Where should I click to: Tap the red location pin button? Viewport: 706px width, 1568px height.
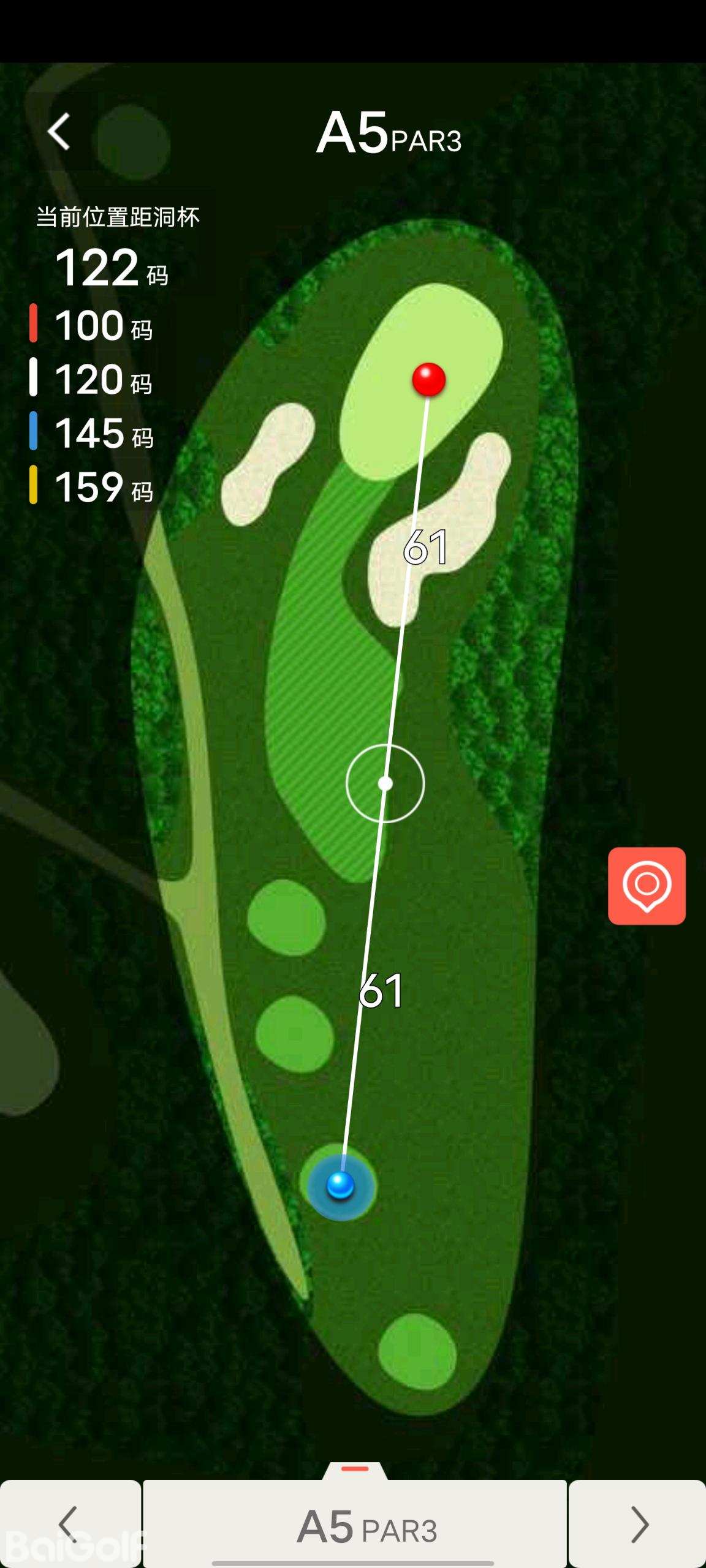pos(647,886)
